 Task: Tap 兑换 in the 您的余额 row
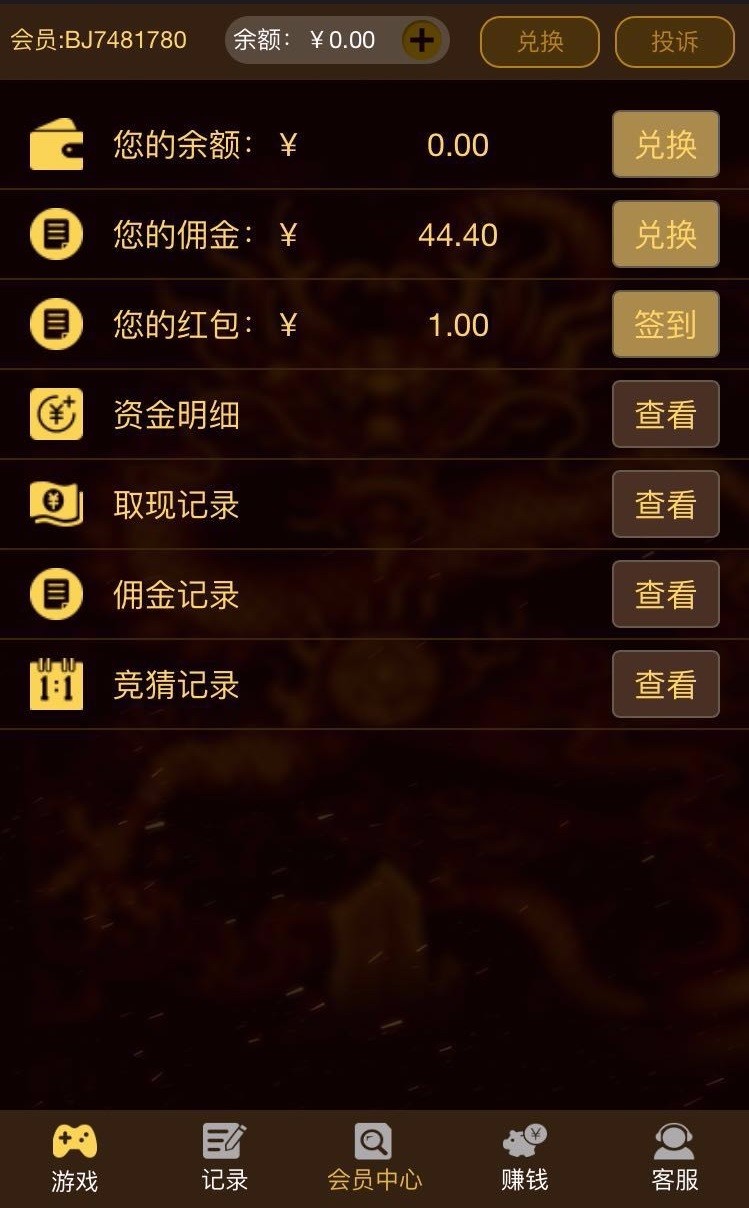(x=666, y=144)
